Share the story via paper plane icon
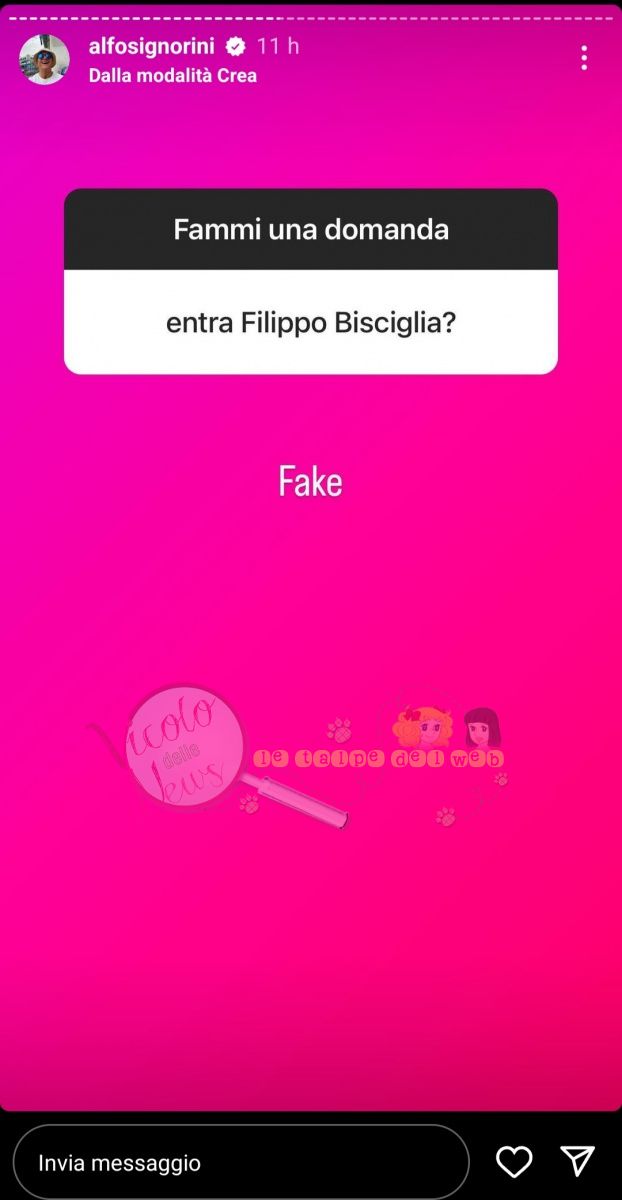This screenshot has width=622, height=1200. coord(578,1161)
